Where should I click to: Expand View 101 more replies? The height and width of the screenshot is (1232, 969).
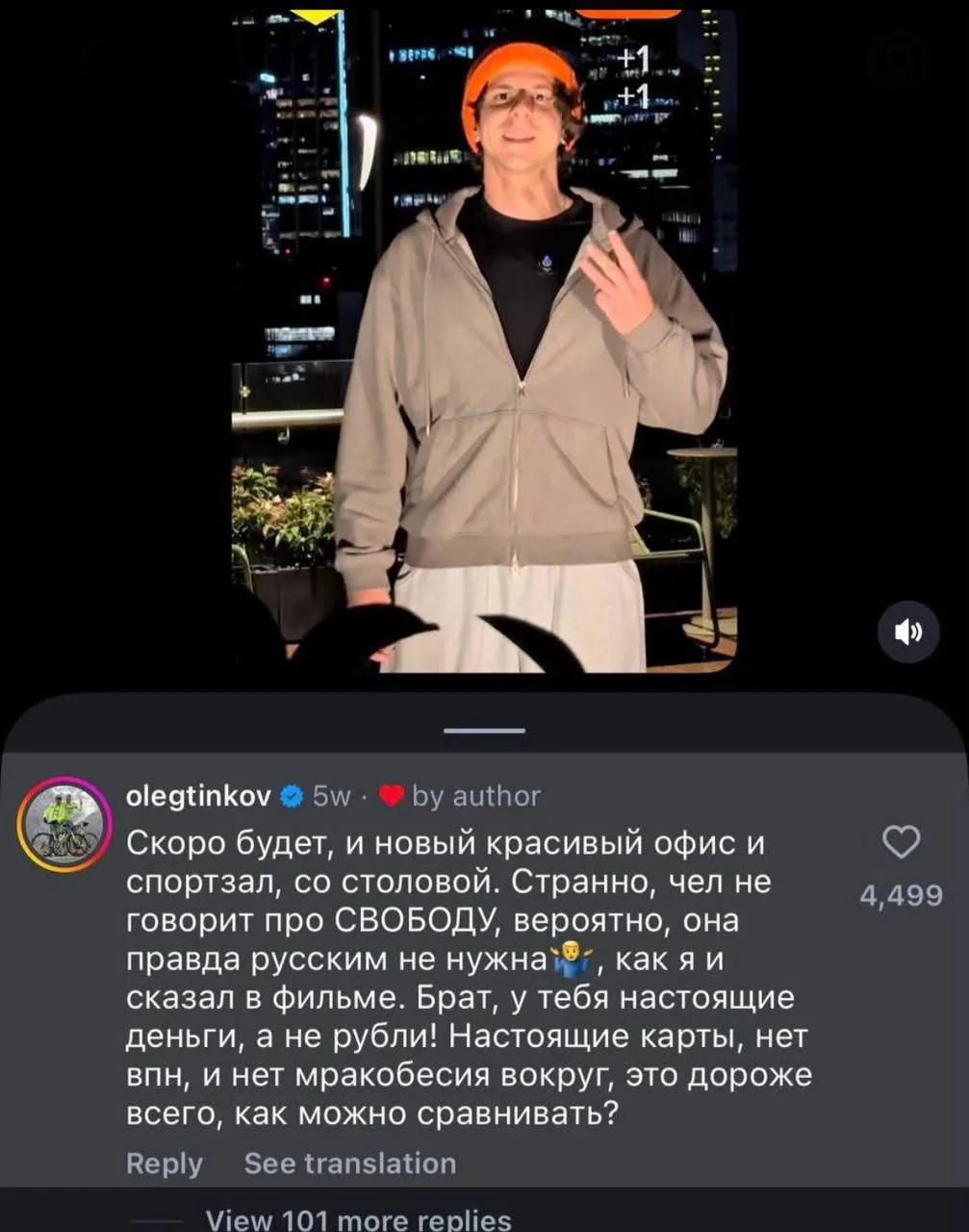[x=359, y=1219]
